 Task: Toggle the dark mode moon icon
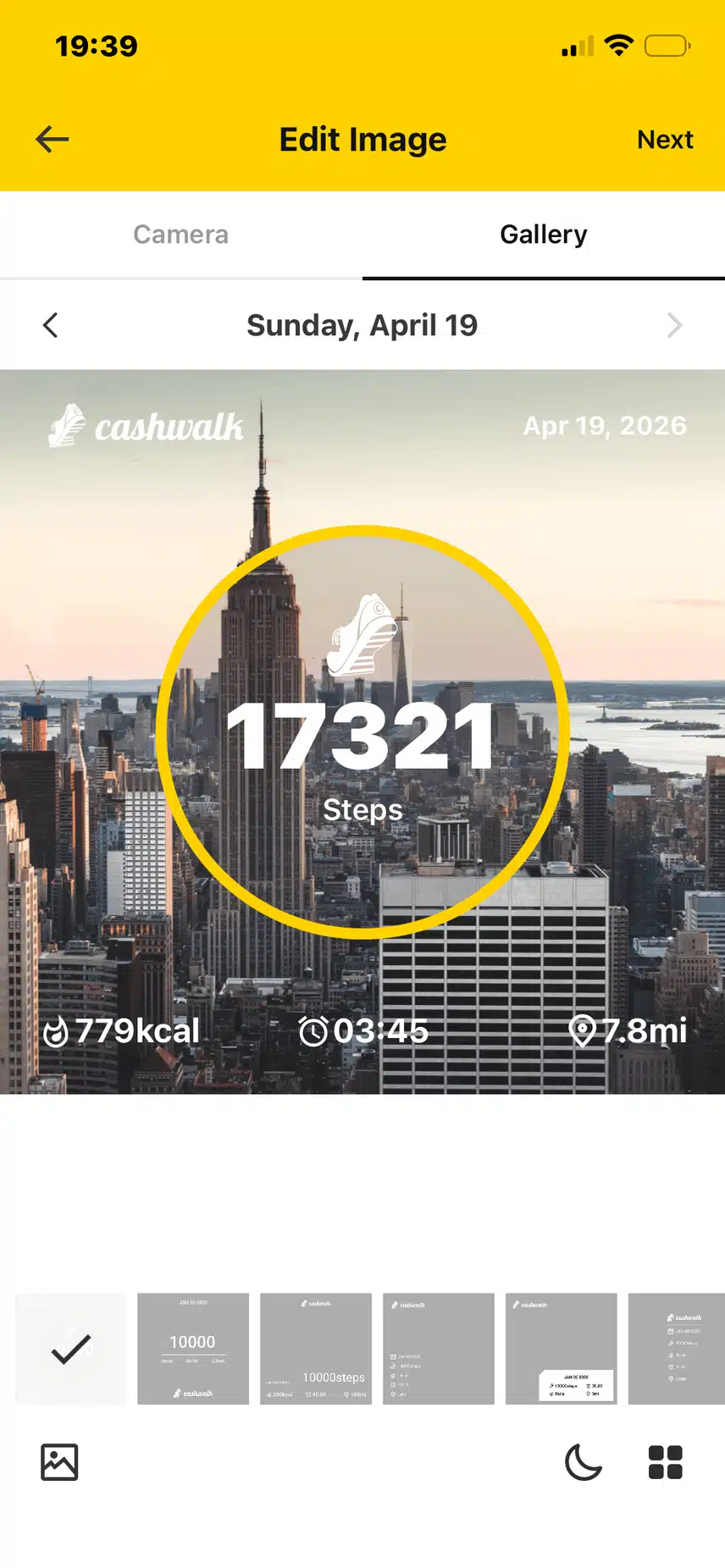coord(584,1462)
